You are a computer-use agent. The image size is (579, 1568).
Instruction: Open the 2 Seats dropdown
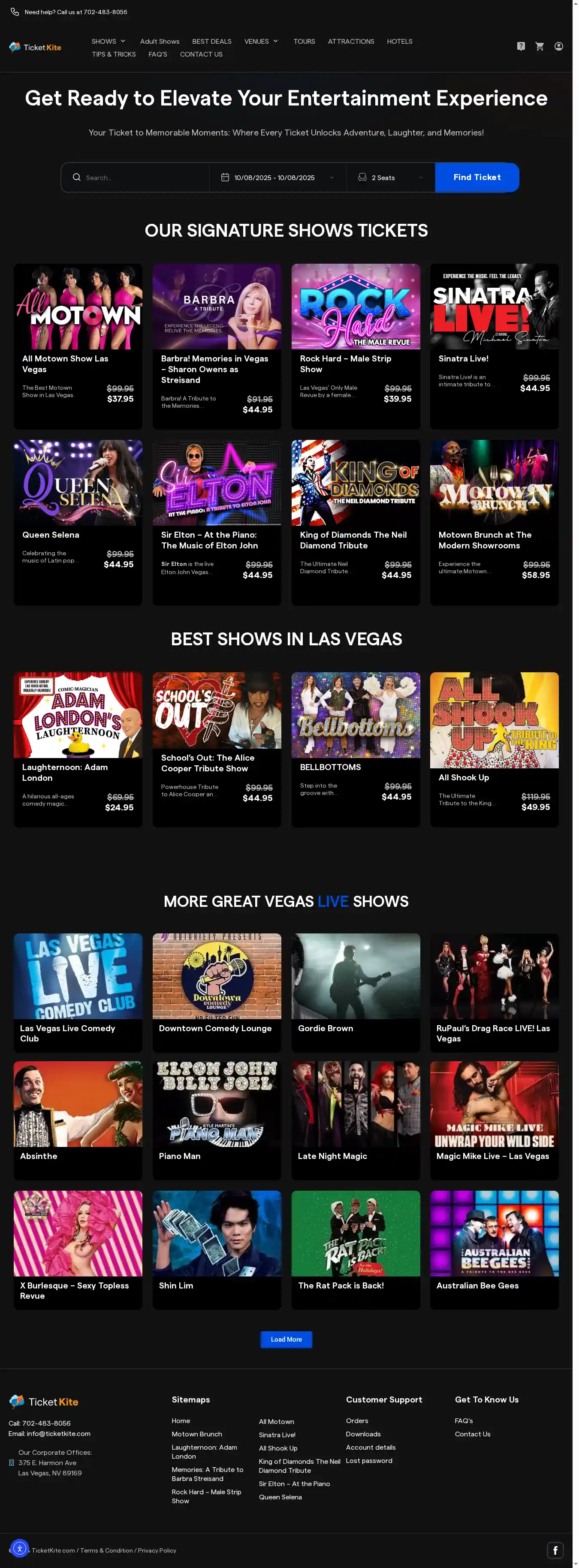tap(390, 178)
